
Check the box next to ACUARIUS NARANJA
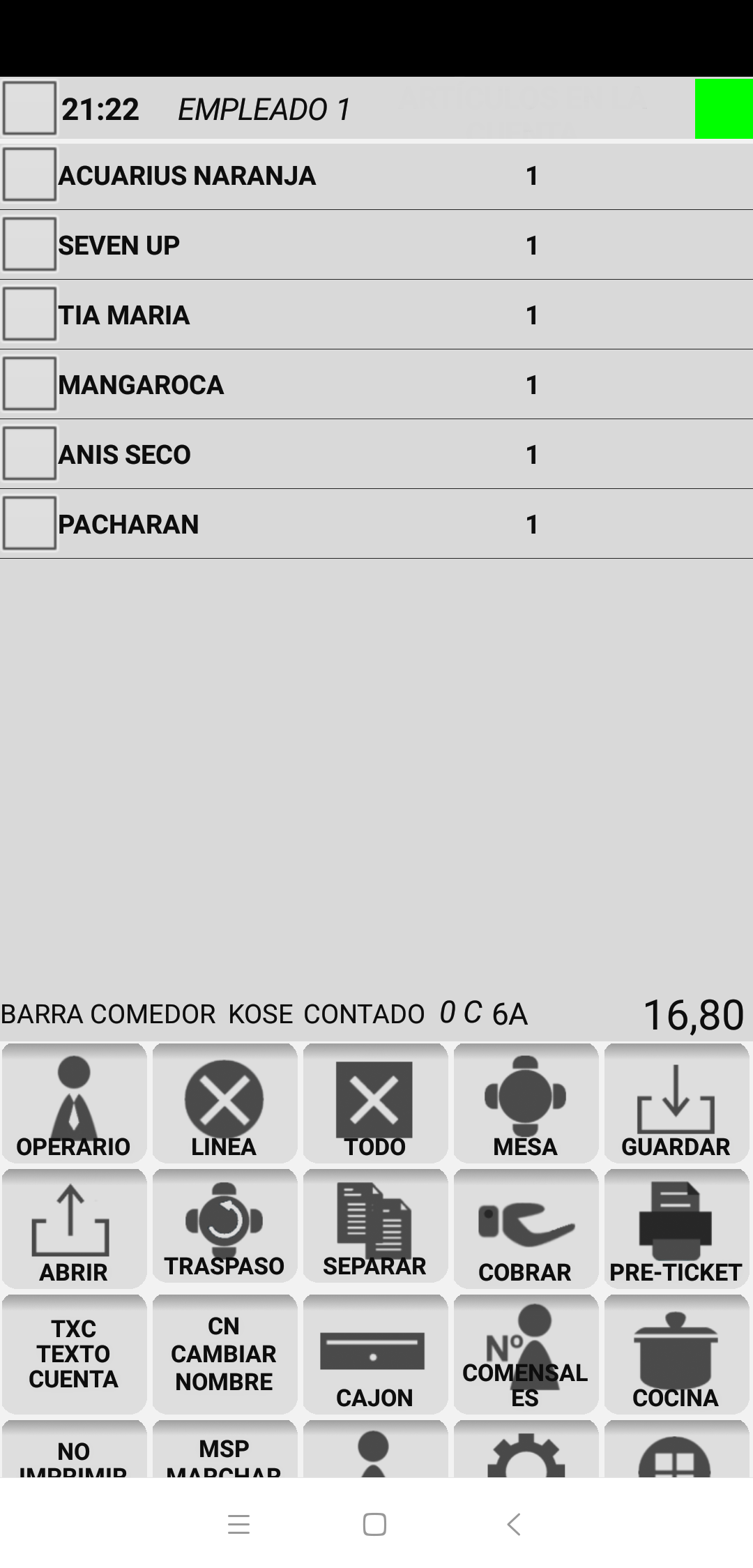pos(29,174)
